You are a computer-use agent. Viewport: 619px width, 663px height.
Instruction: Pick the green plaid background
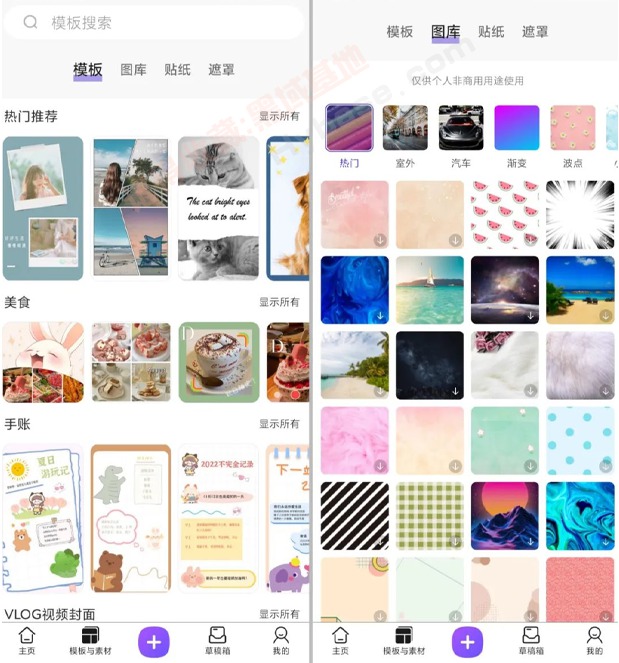point(430,516)
